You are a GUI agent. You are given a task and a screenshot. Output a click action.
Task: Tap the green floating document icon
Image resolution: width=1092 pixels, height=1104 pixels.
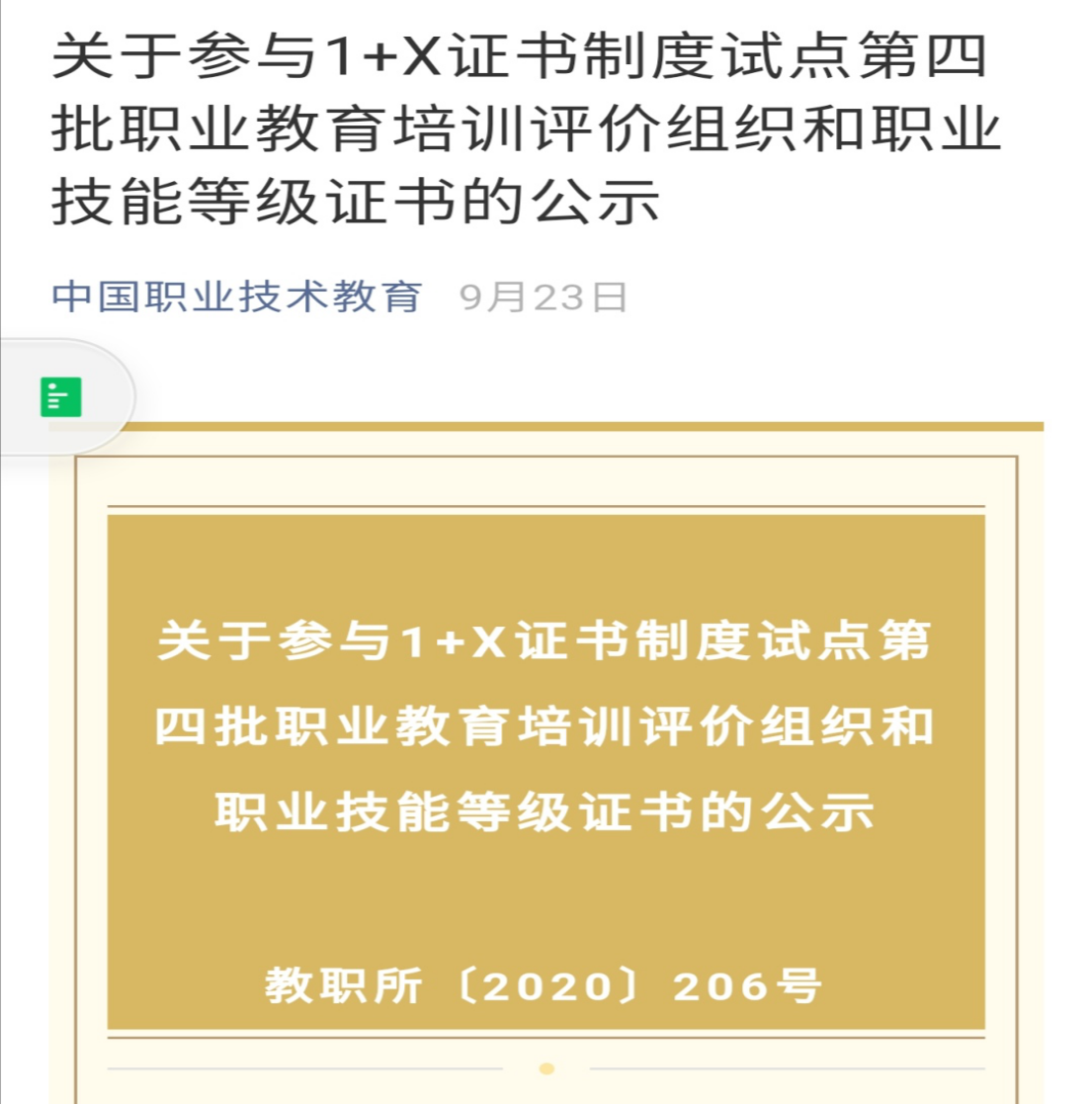pos(60,397)
